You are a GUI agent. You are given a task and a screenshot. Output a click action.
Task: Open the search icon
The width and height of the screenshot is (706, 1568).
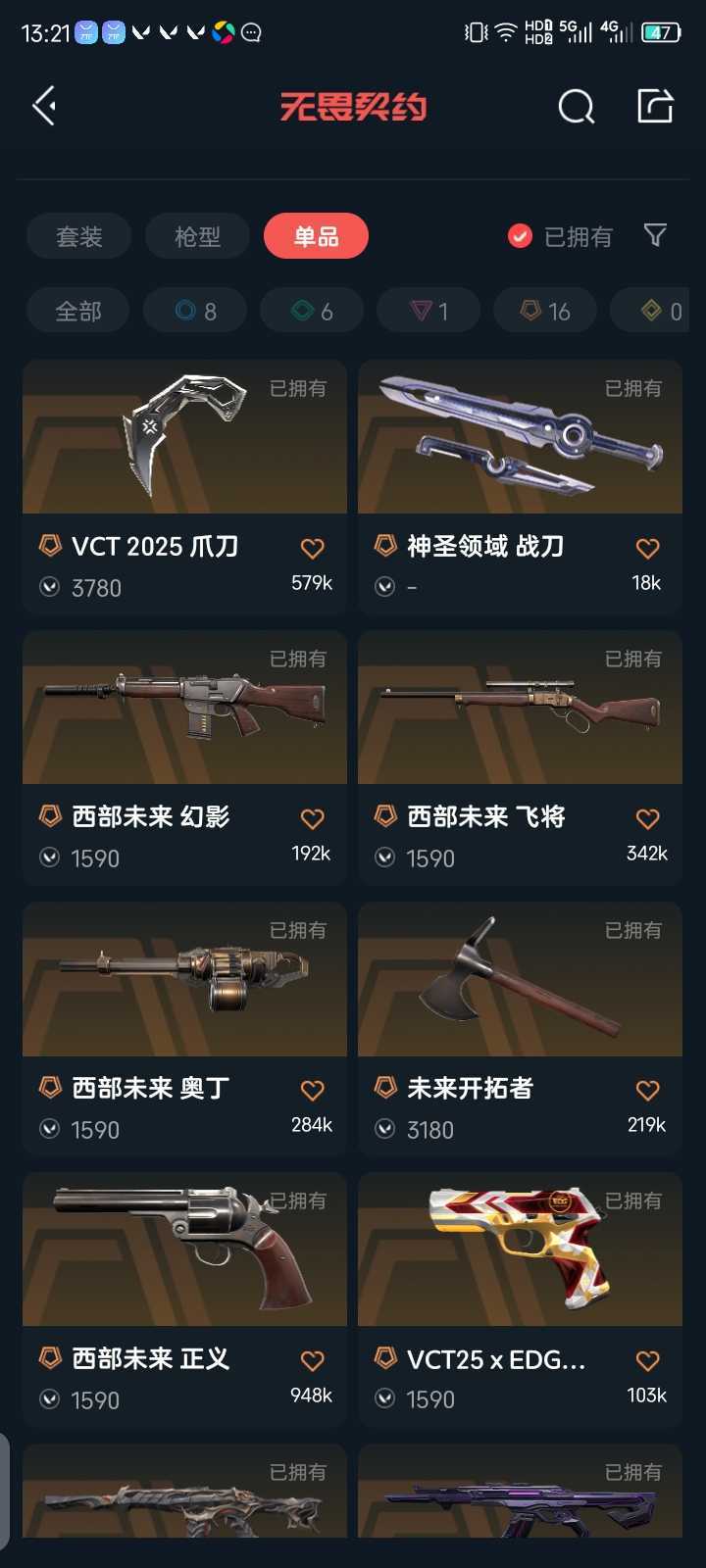click(576, 107)
